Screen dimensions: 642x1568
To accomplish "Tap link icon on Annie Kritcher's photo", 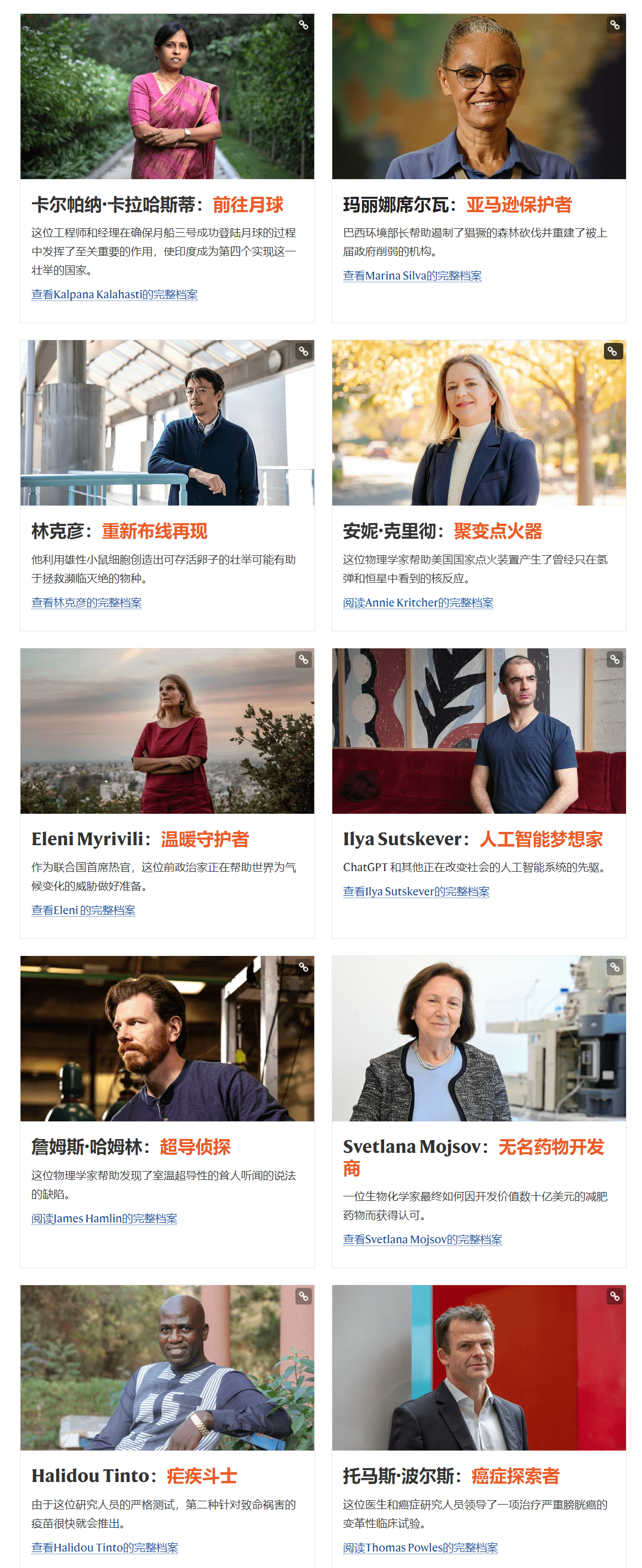I will point(613,351).
